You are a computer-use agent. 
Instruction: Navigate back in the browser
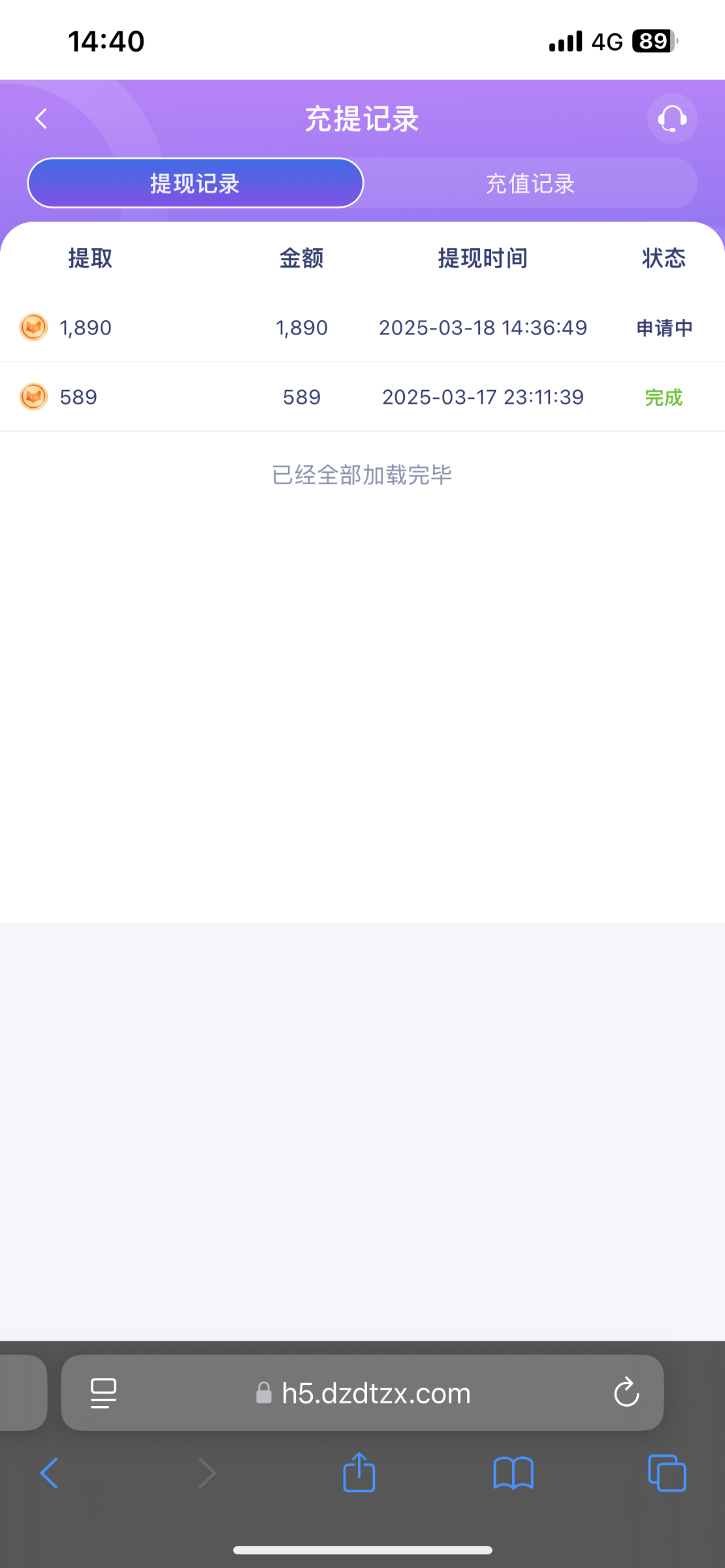(50, 1473)
